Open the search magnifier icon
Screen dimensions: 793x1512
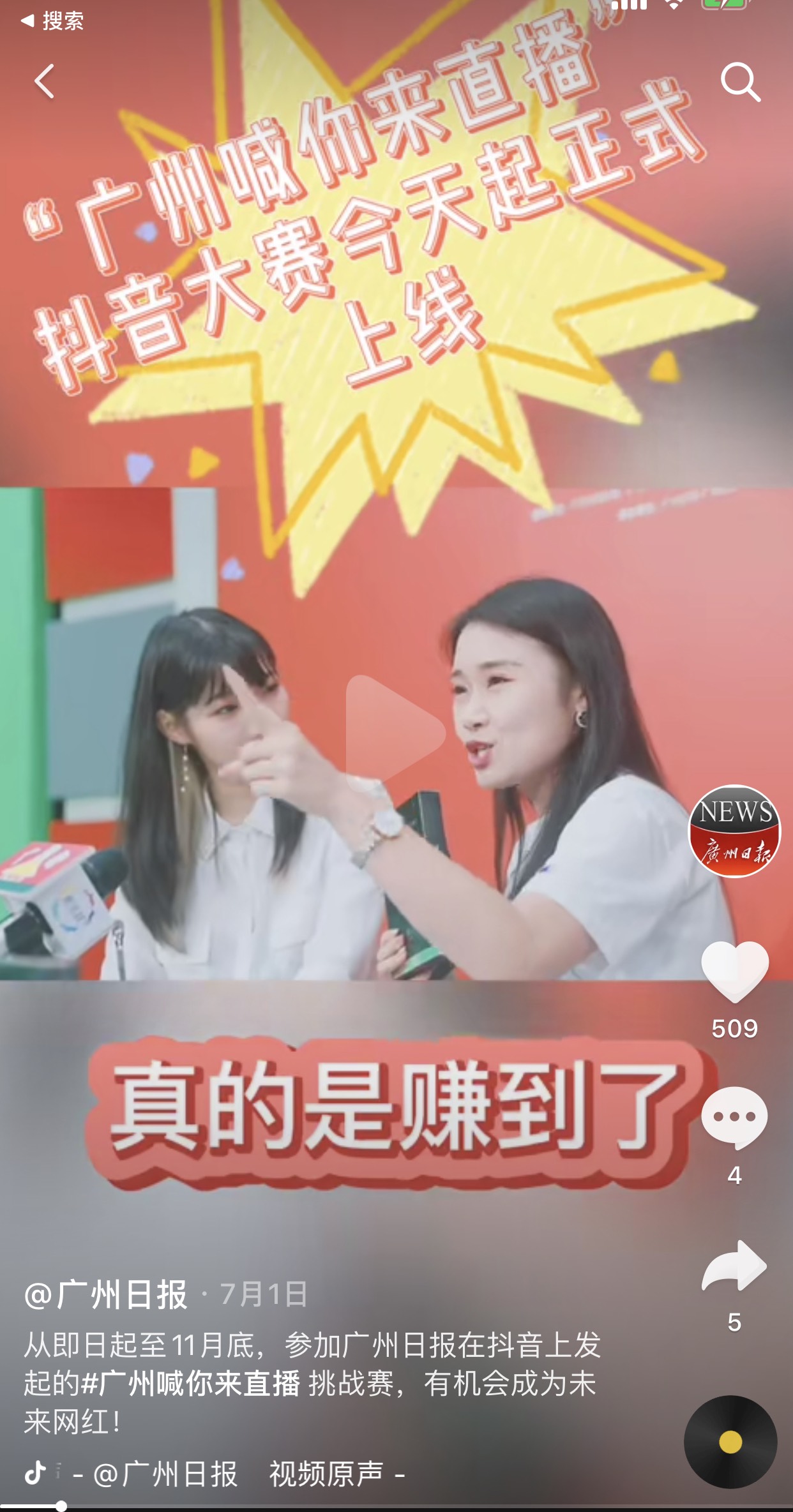[740, 82]
